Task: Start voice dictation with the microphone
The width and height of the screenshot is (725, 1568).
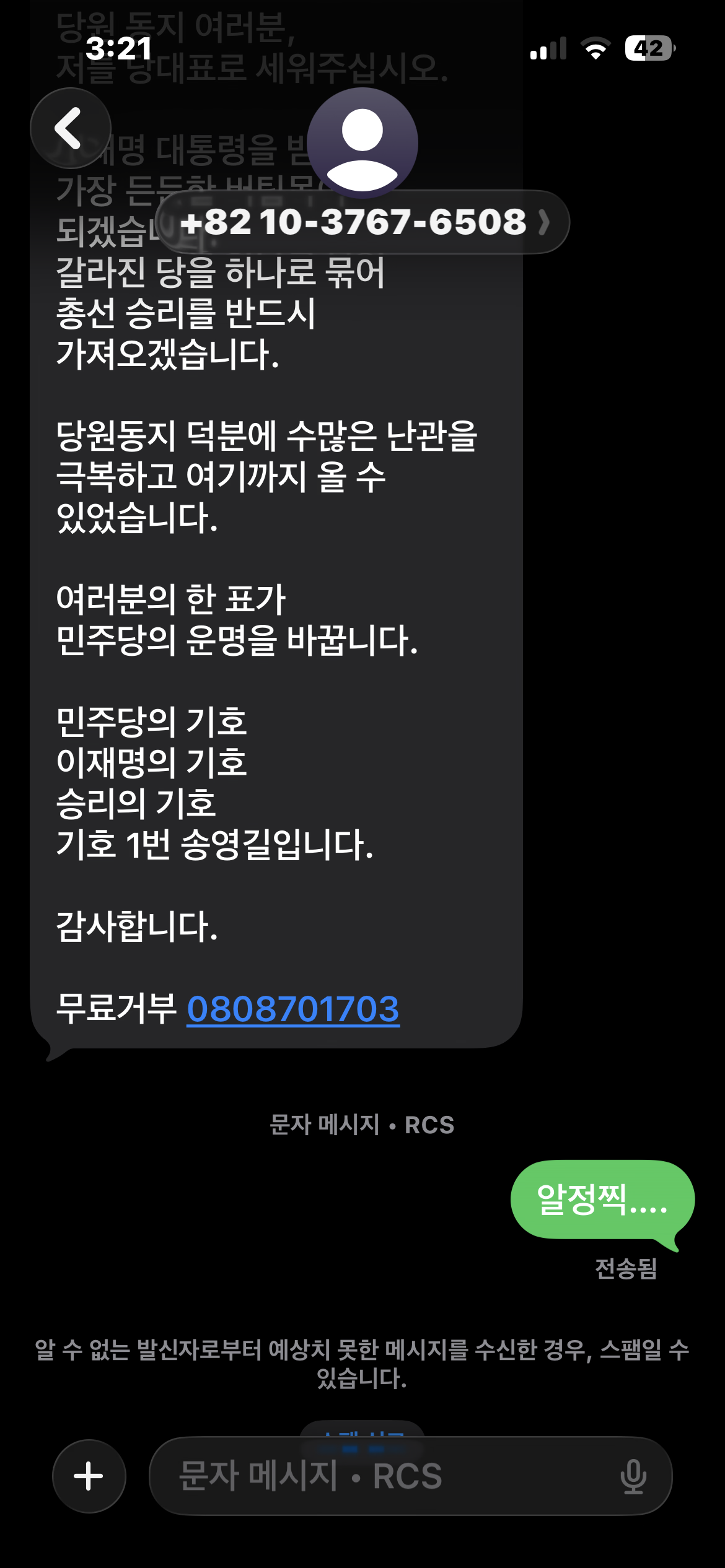Action: coord(633,1476)
